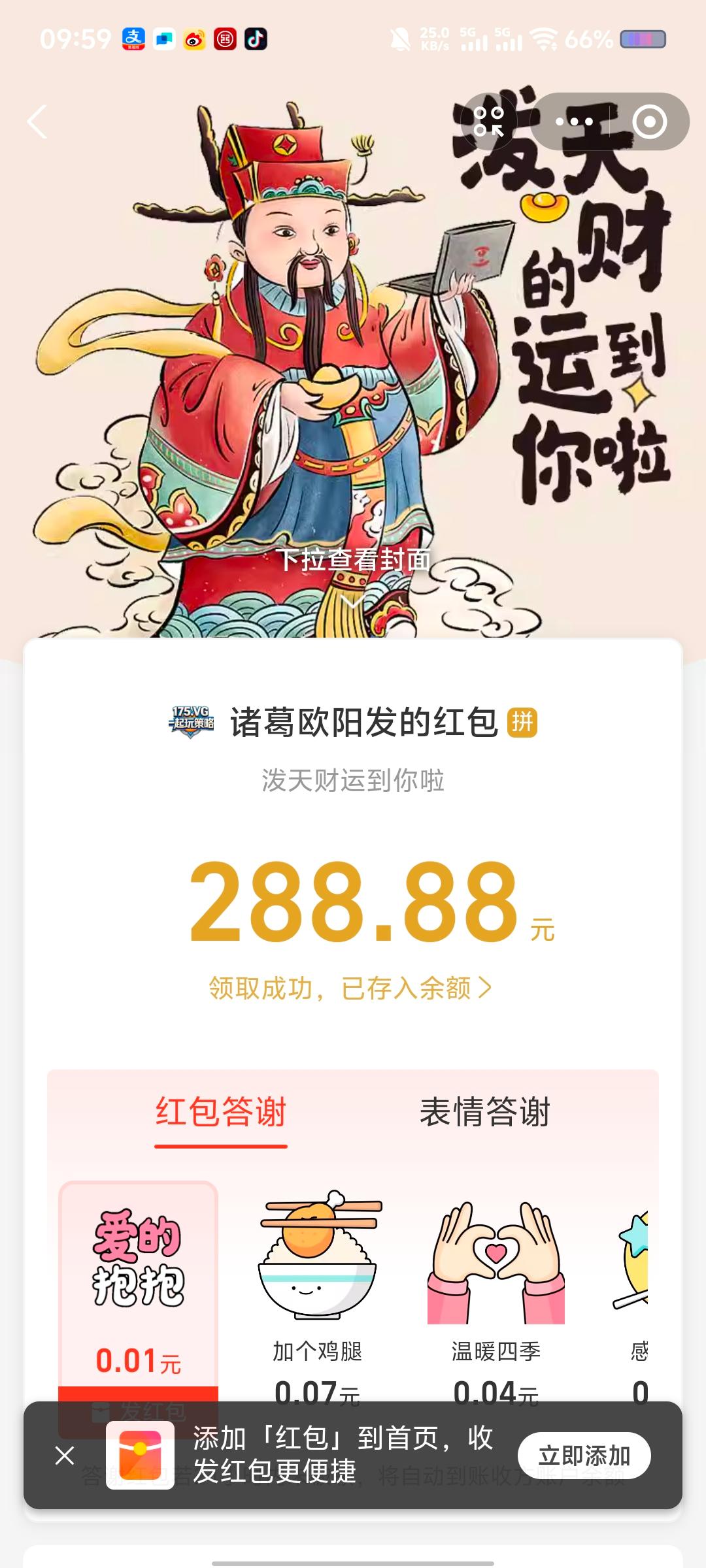Open the four-dot shortcut icon in the header
Image resolution: width=706 pixels, height=1568 pixels.
pos(489,122)
